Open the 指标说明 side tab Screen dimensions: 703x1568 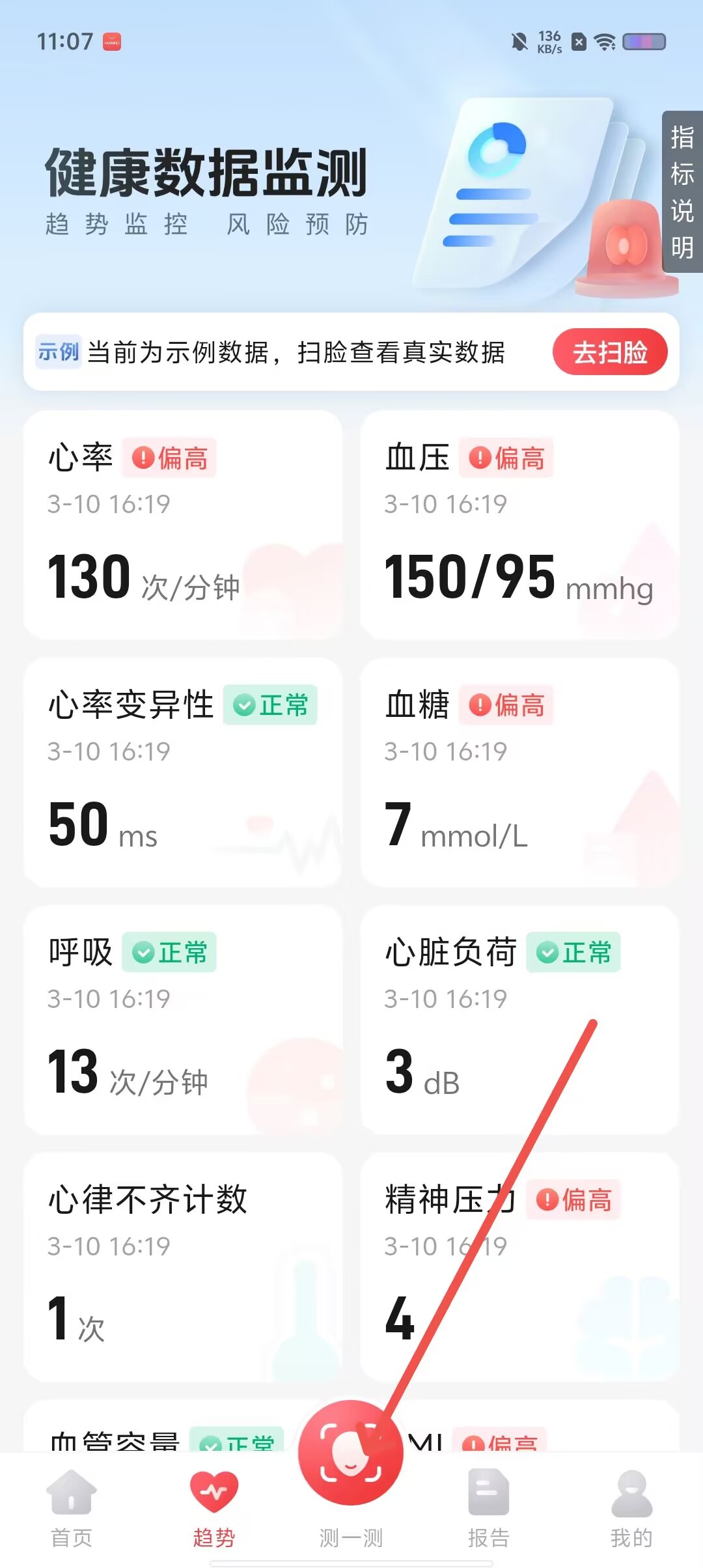click(x=682, y=191)
